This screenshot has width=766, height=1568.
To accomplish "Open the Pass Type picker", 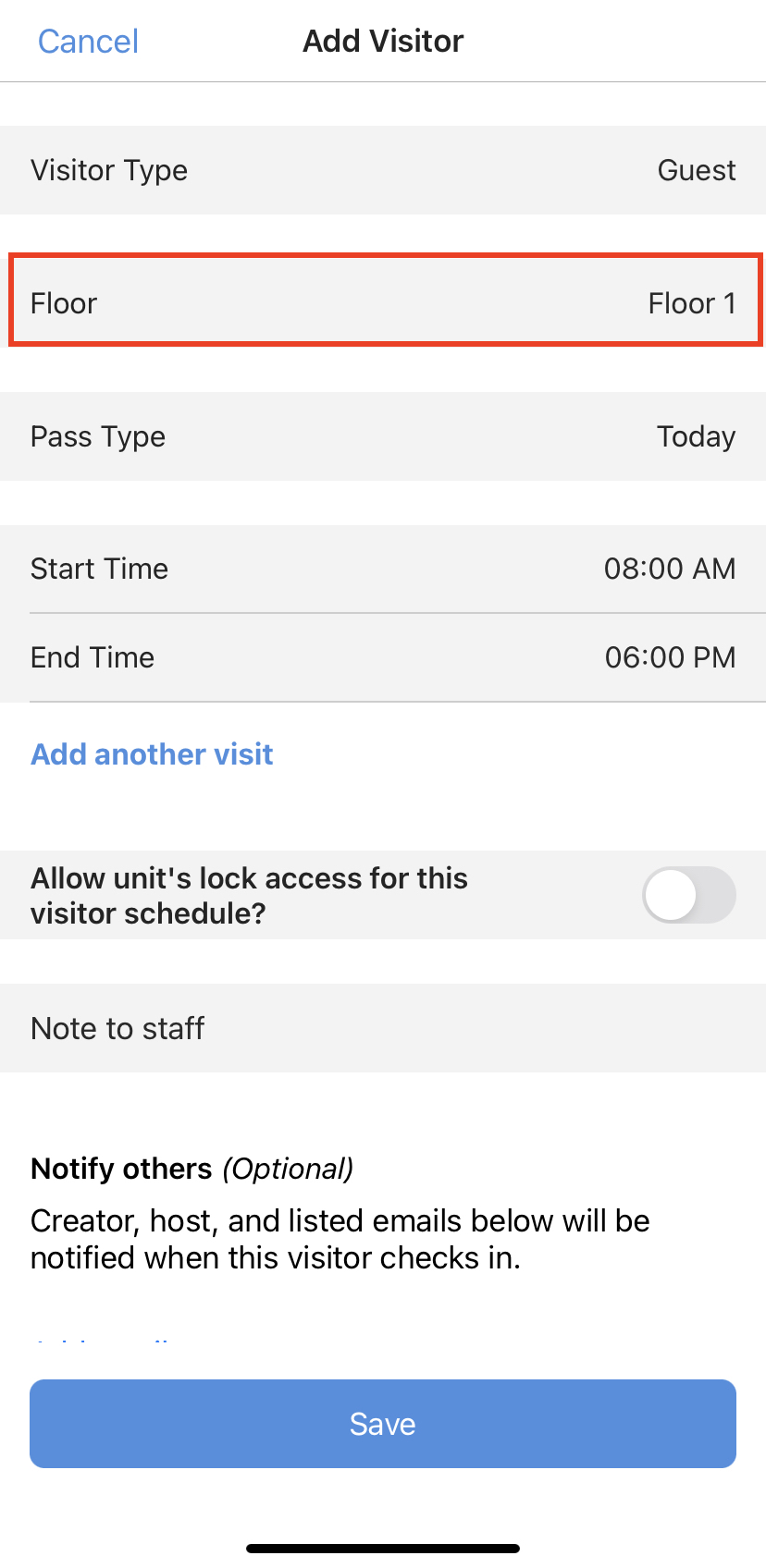I will pos(383,436).
